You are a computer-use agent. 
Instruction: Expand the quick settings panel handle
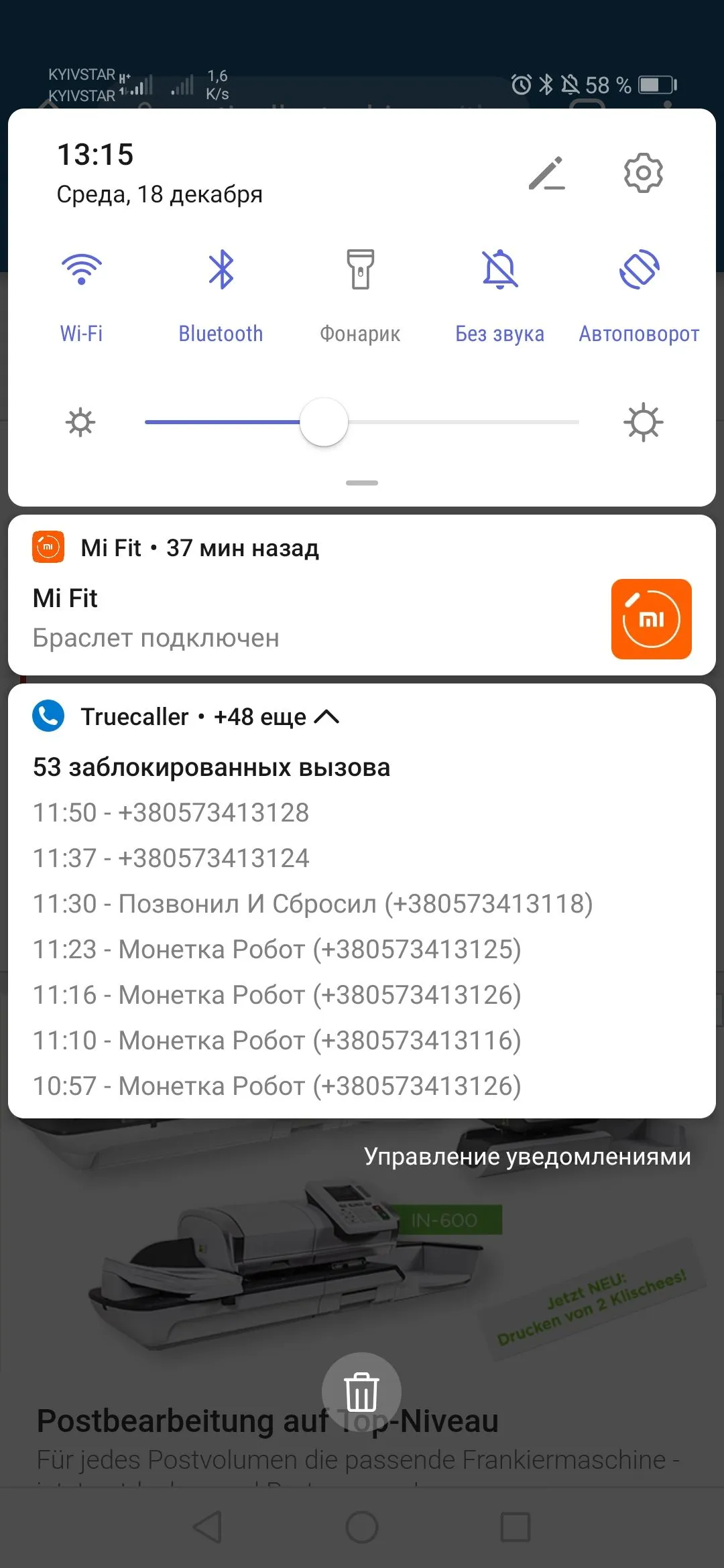coord(362,482)
